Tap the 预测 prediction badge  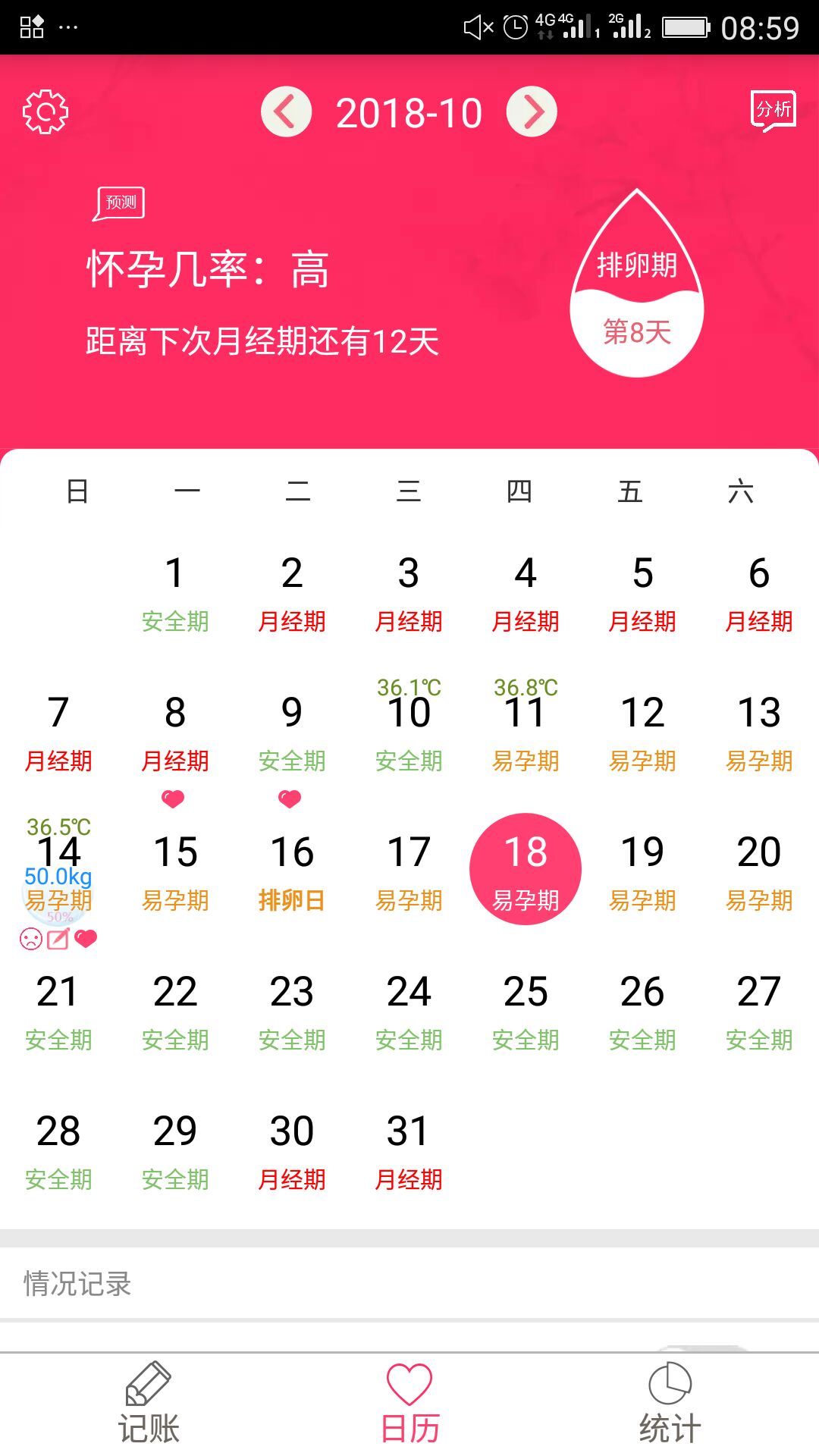pos(120,203)
